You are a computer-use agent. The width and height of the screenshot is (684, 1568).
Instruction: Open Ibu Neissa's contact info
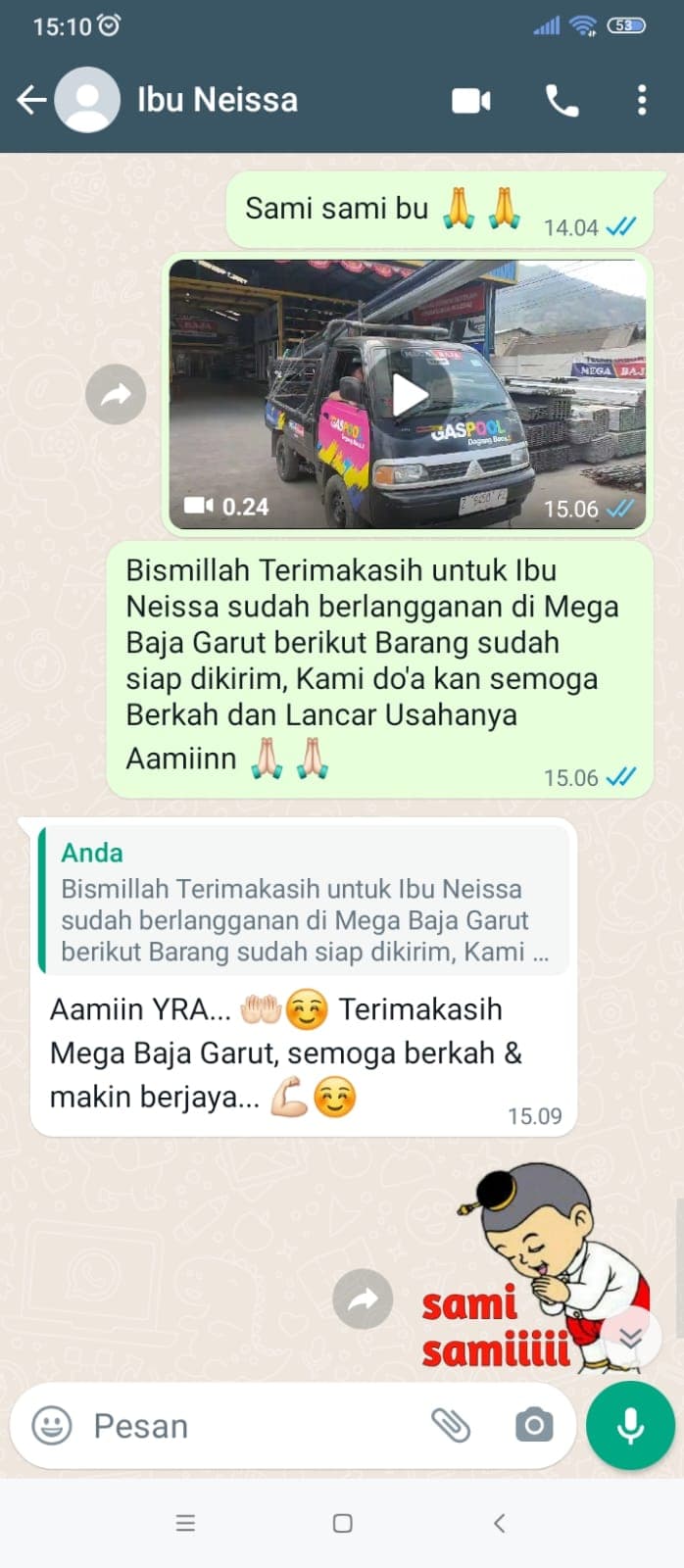tap(218, 100)
